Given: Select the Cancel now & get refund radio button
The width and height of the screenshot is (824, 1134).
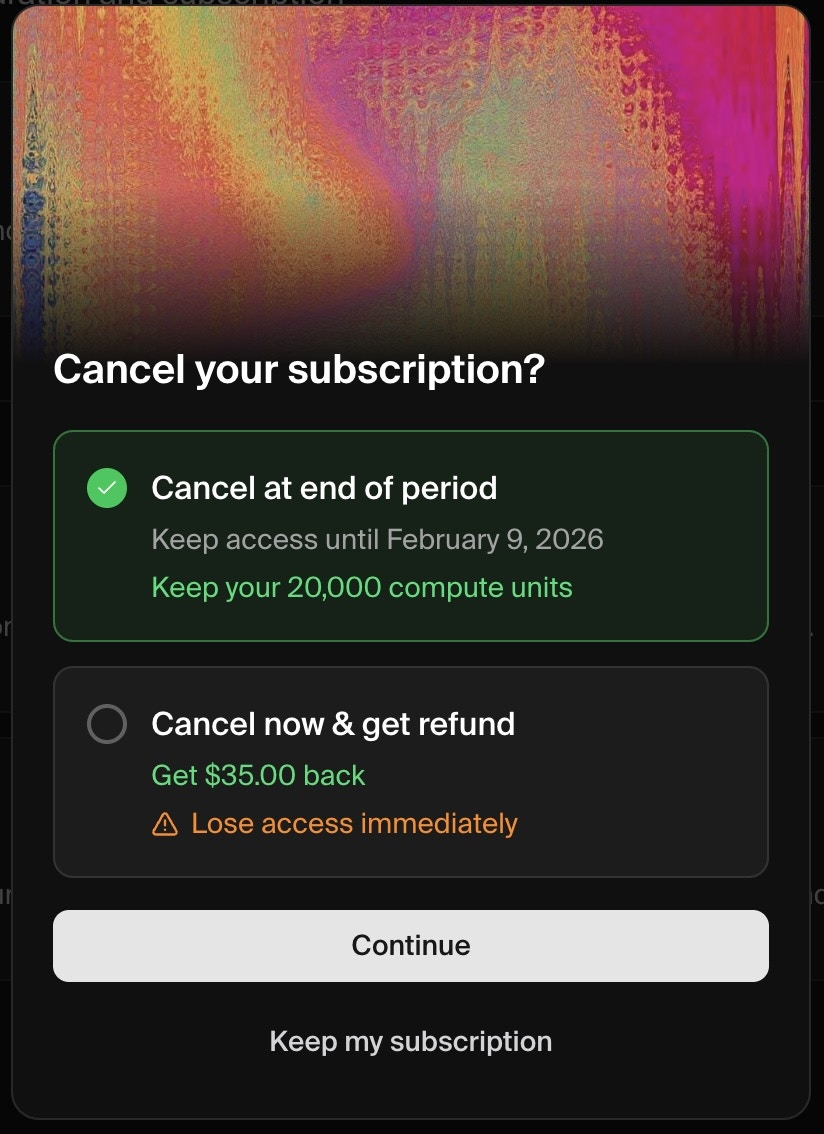Looking at the screenshot, I should [106, 724].
